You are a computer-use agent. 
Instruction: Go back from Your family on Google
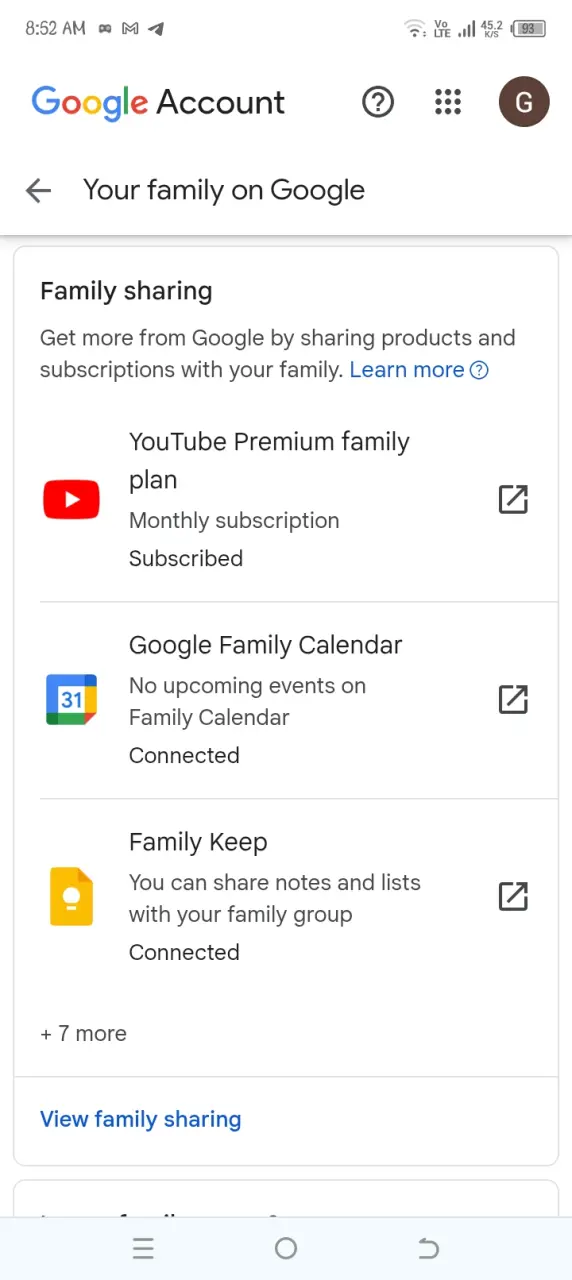point(38,190)
